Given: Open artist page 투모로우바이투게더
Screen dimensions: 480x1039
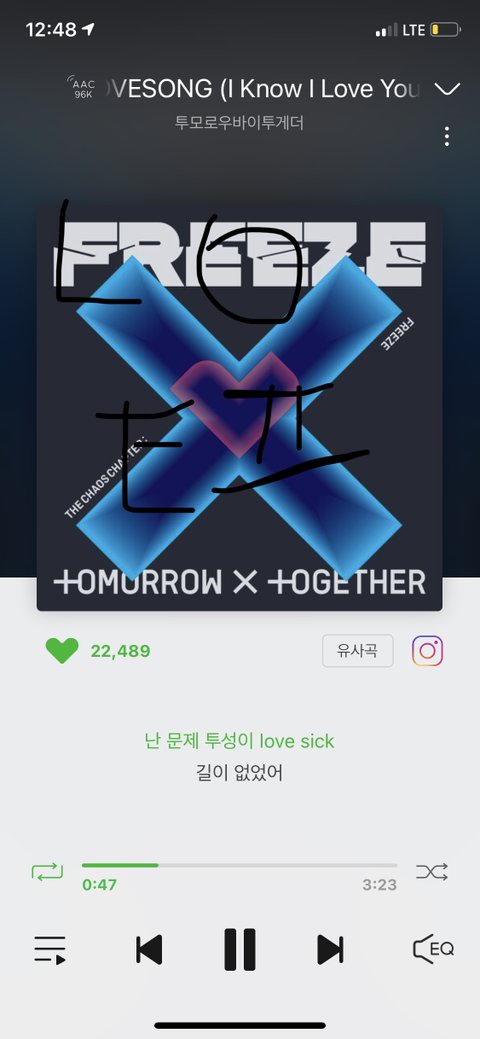Looking at the screenshot, I should coord(239,123).
